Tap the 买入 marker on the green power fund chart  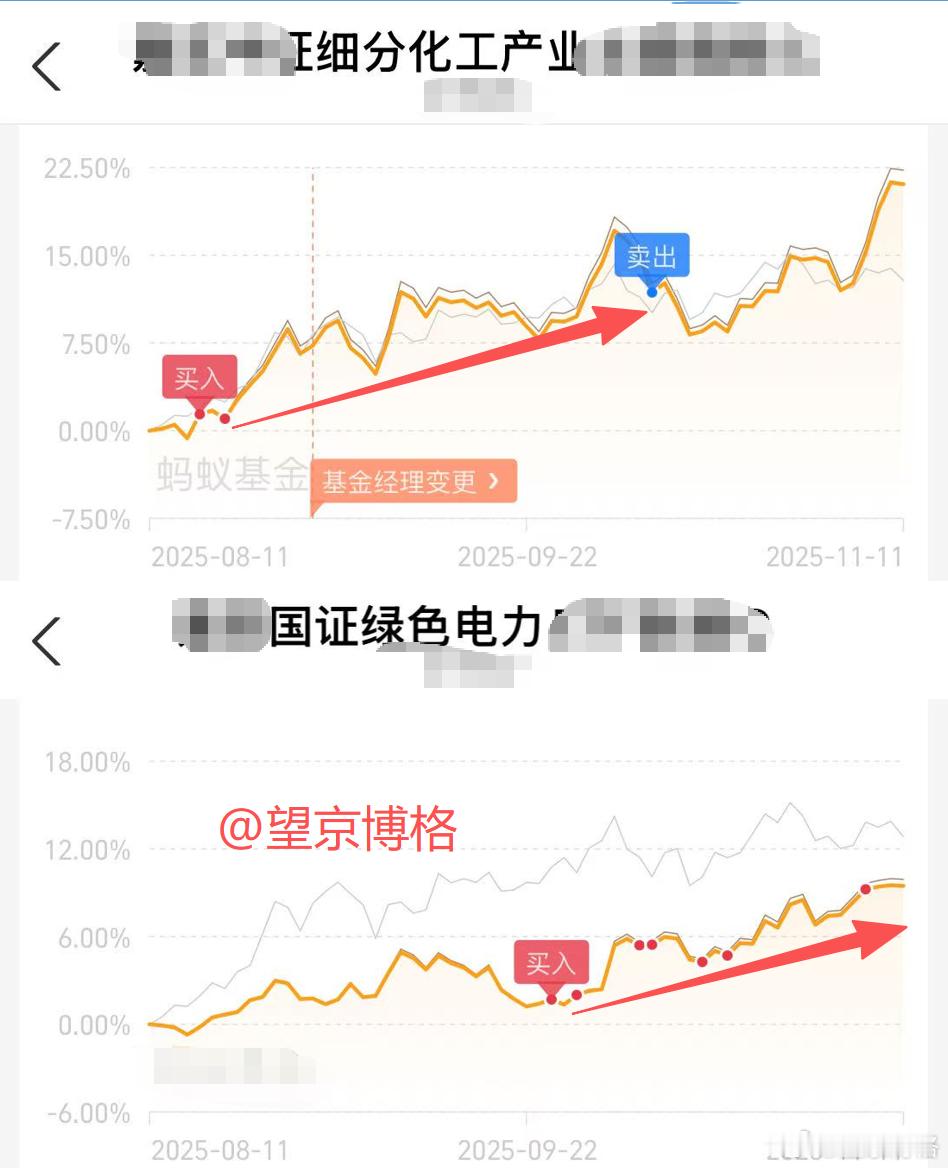(x=553, y=964)
